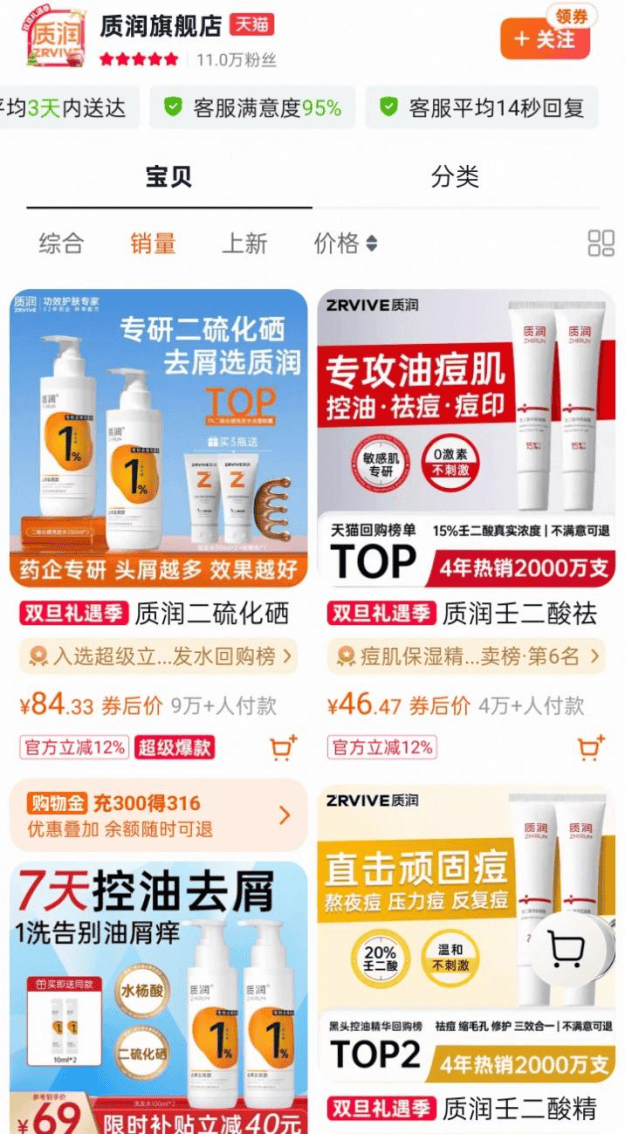This screenshot has height=1134, width=626.
Task: Sort products by 价格
Action: coord(345,243)
